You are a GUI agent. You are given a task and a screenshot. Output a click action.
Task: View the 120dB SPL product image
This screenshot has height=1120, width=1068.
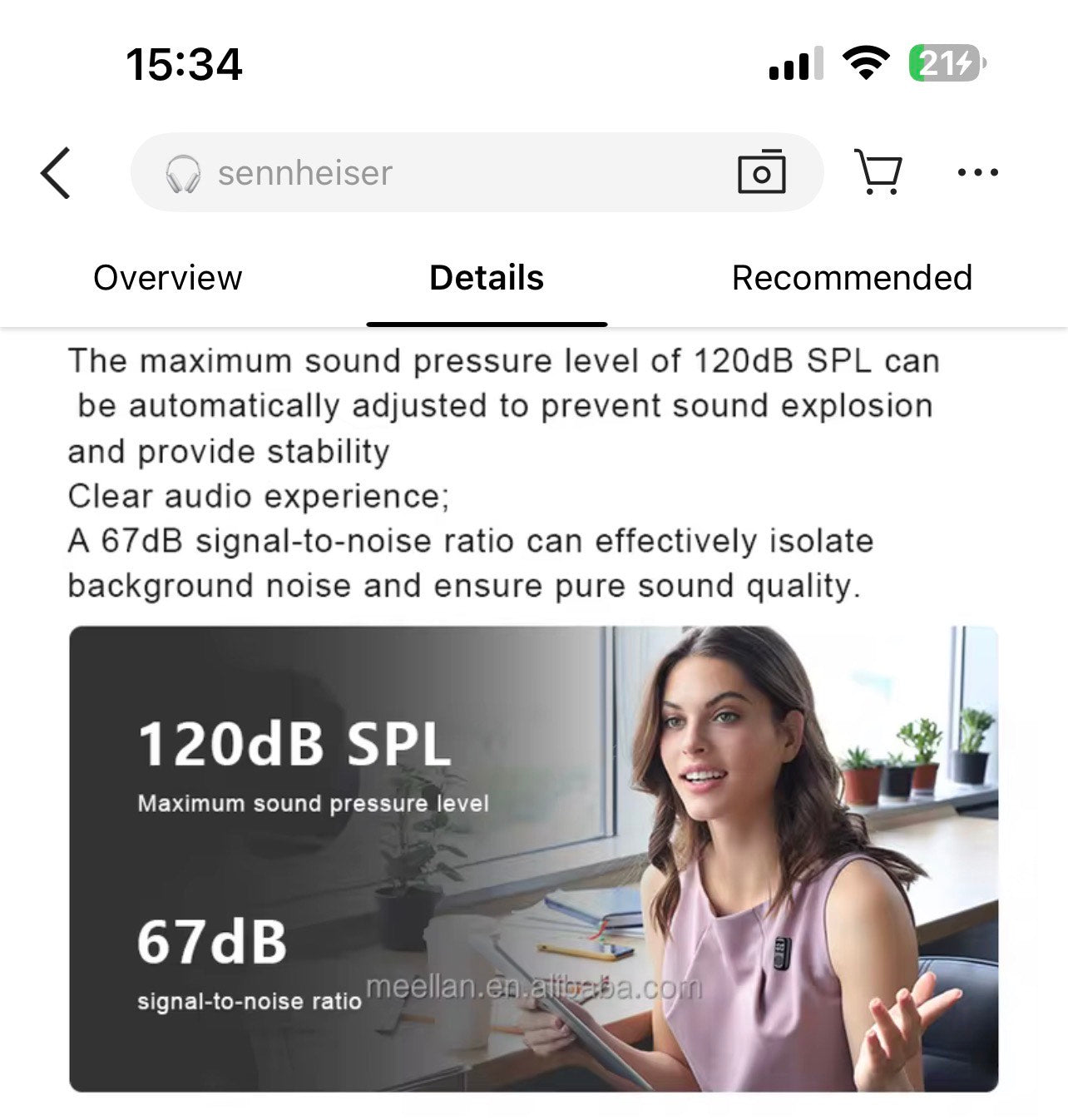point(533,858)
